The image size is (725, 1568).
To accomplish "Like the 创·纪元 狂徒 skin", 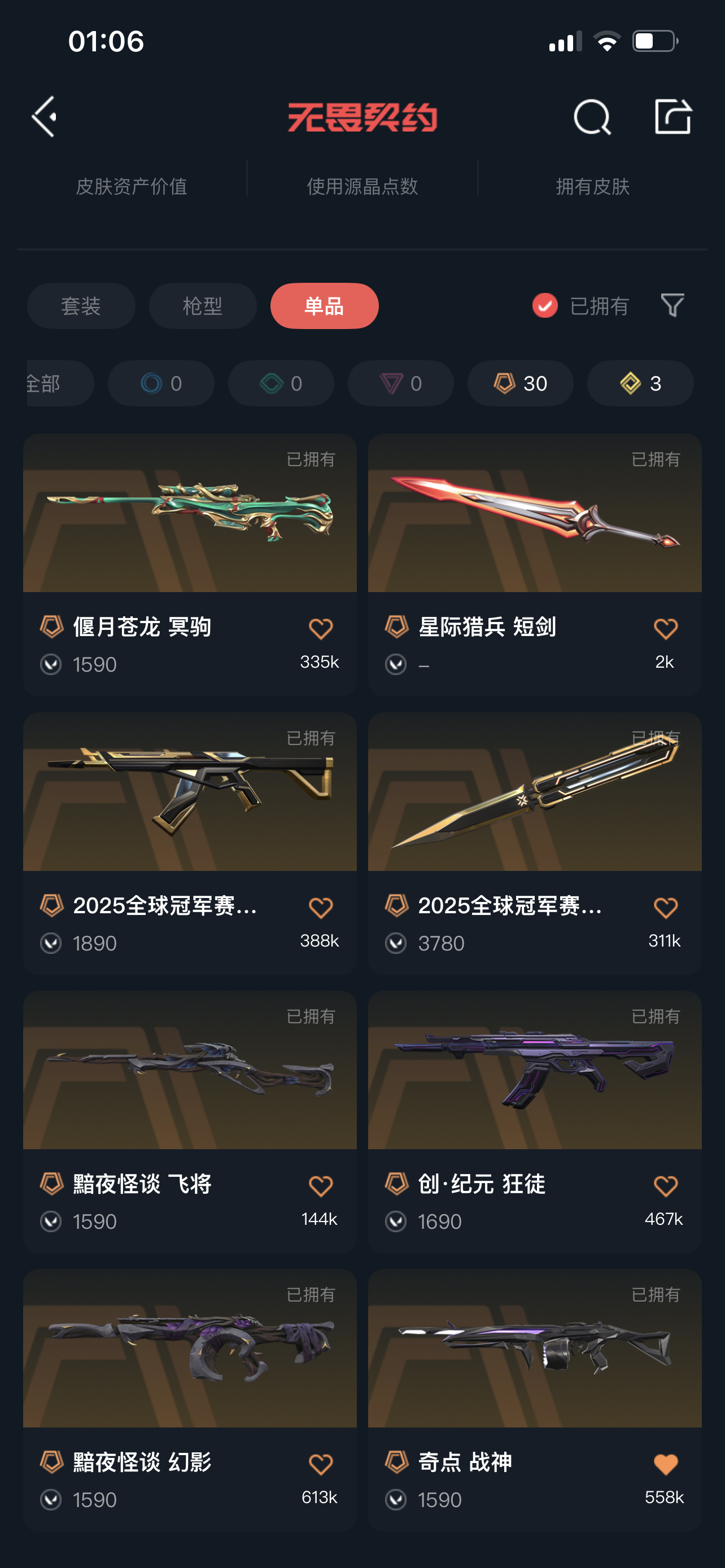I will pyautogui.click(x=665, y=1186).
